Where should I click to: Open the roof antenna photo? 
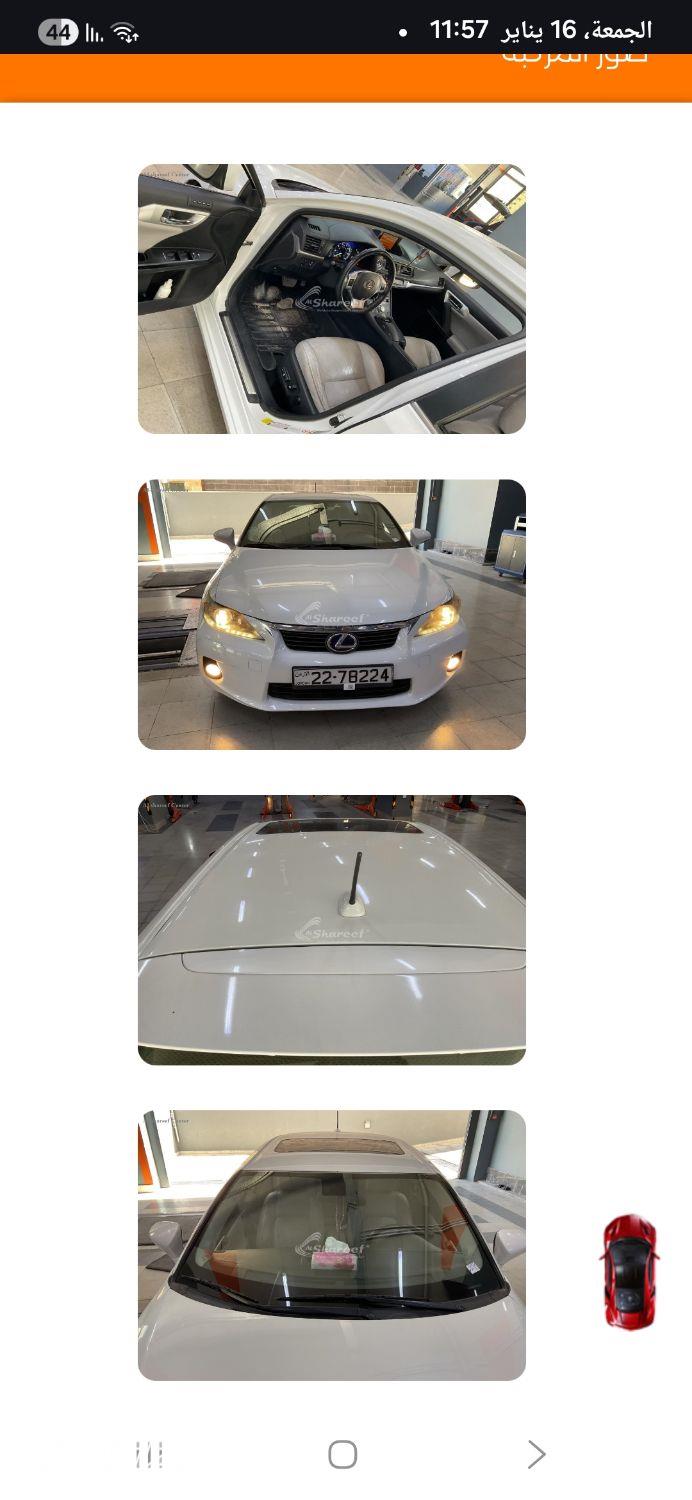pos(331,929)
